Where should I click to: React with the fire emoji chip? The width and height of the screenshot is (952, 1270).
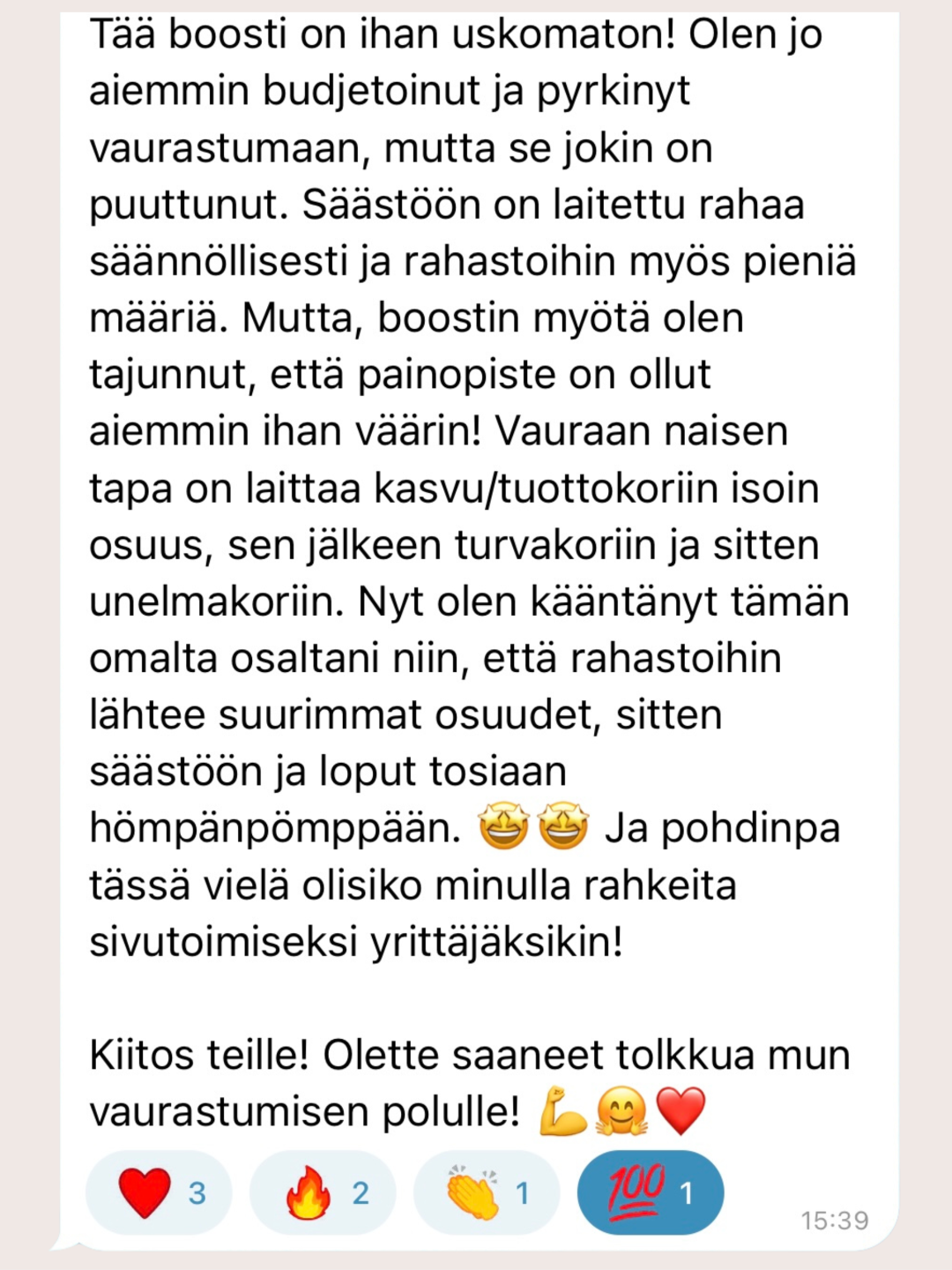pos(323,1192)
